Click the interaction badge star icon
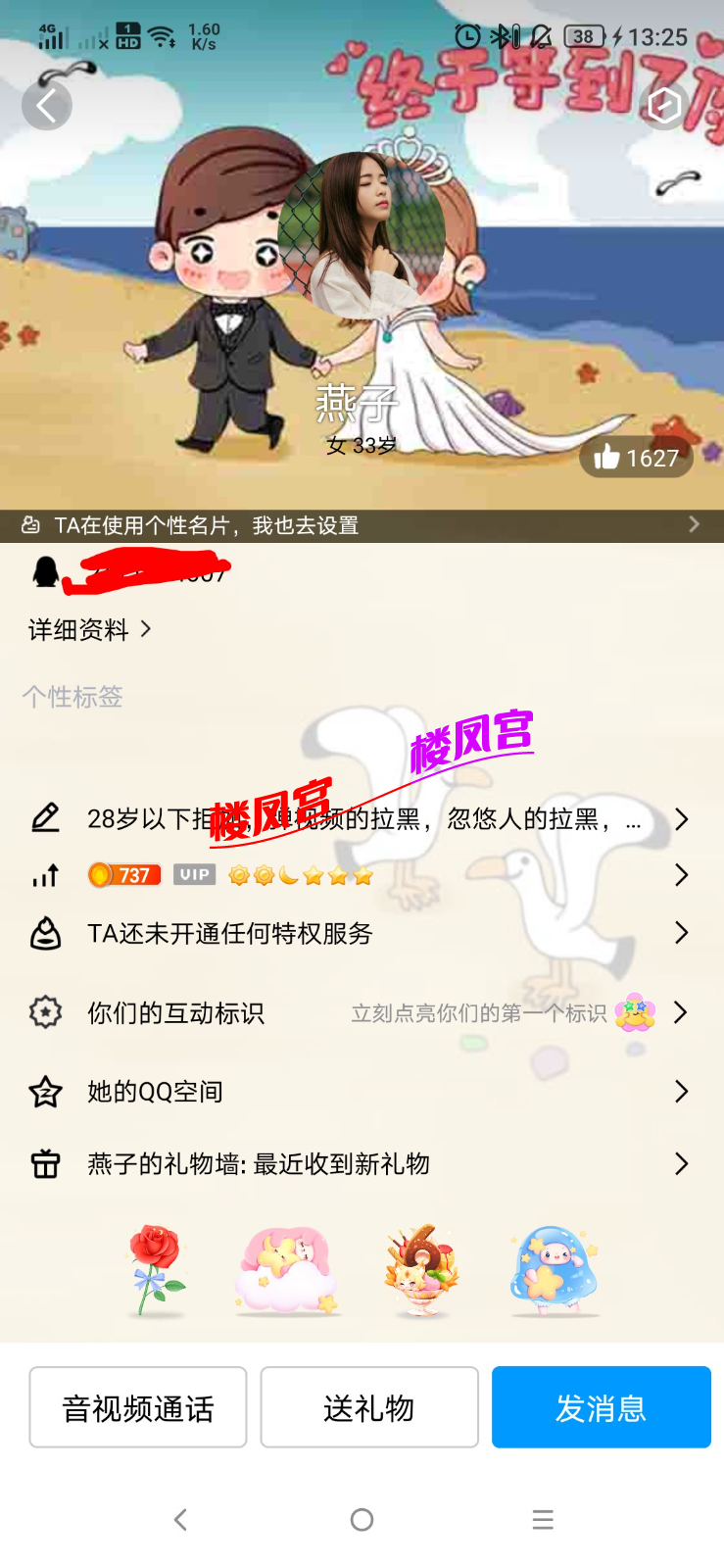The height and width of the screenshot is (1568, 724). [x=45, y=1012]
